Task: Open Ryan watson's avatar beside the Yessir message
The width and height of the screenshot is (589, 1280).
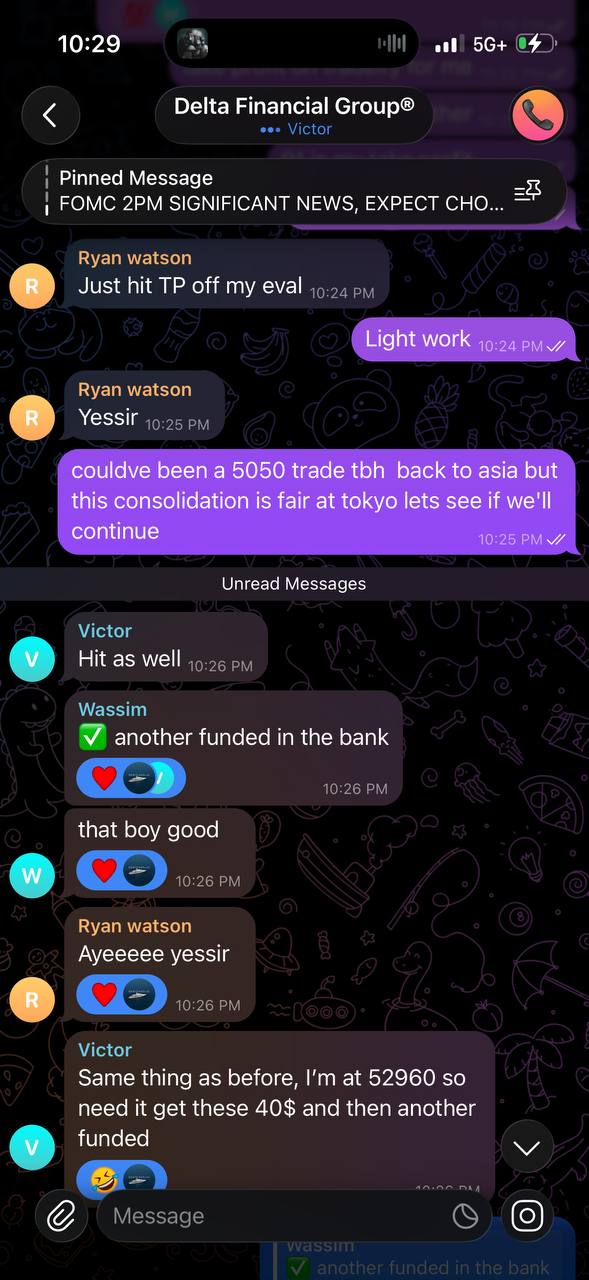Action: (x=31, y=418)
